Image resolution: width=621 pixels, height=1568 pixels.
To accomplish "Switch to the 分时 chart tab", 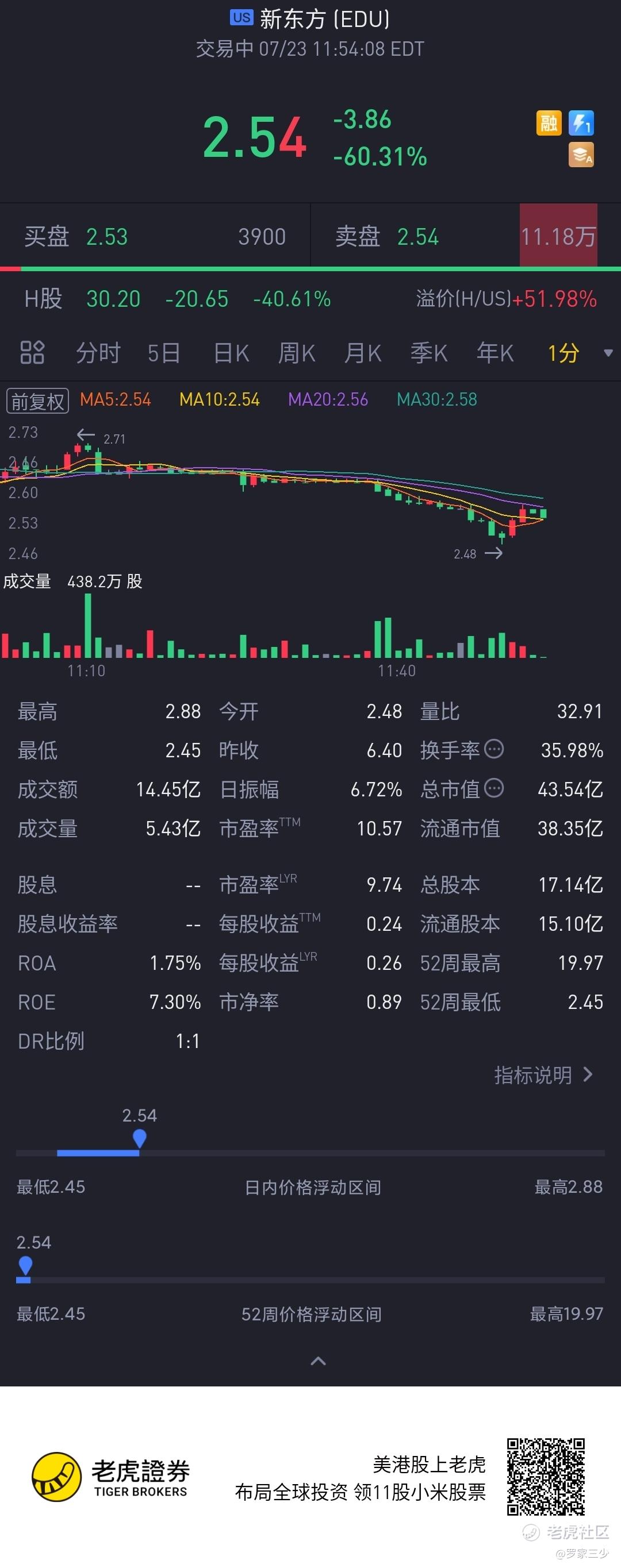I will [98, 353].
